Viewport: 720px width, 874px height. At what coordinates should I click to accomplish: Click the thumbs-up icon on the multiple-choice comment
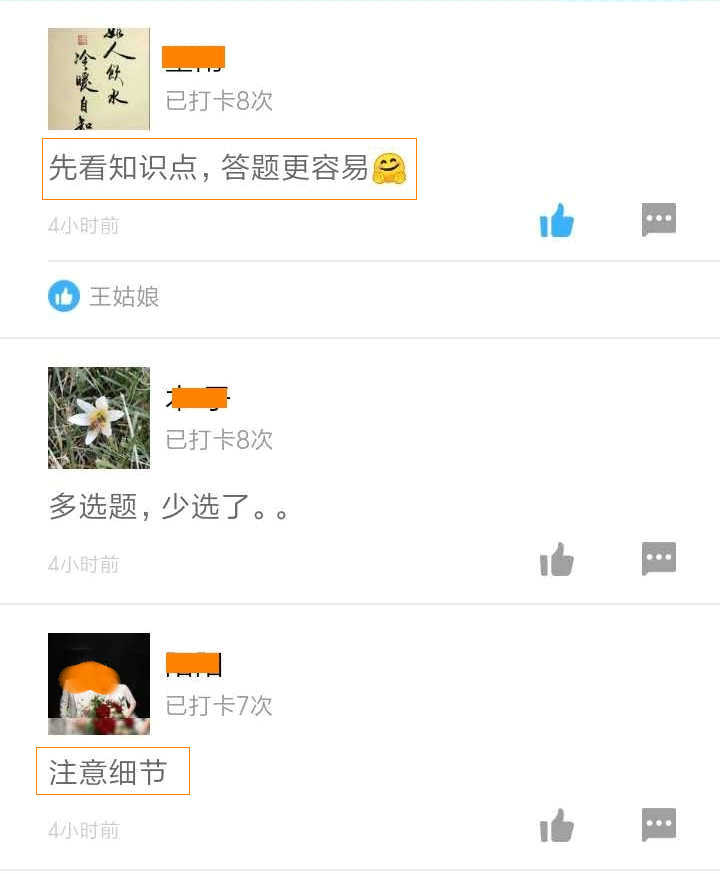pos(556,559)
